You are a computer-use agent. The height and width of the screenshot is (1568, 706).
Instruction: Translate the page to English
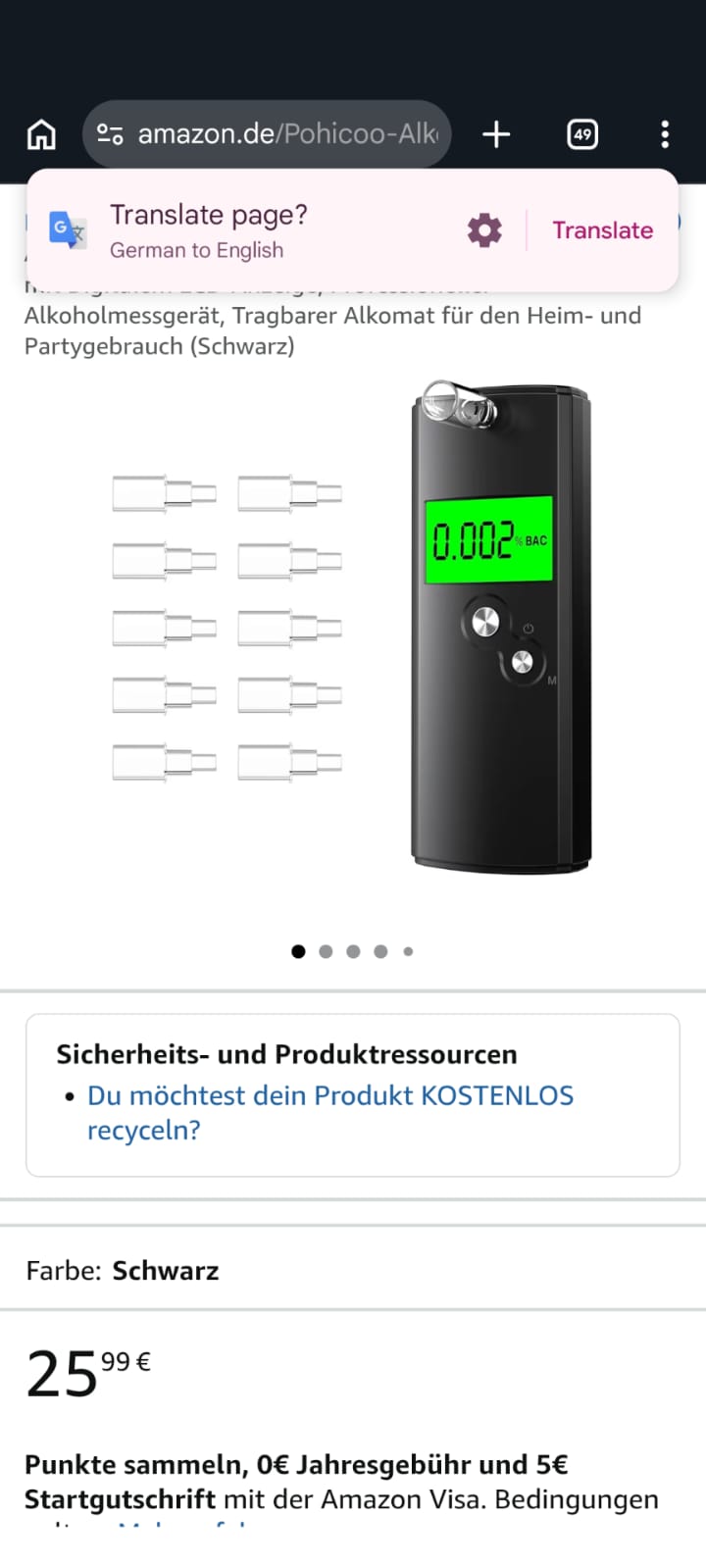pos(602,230)
